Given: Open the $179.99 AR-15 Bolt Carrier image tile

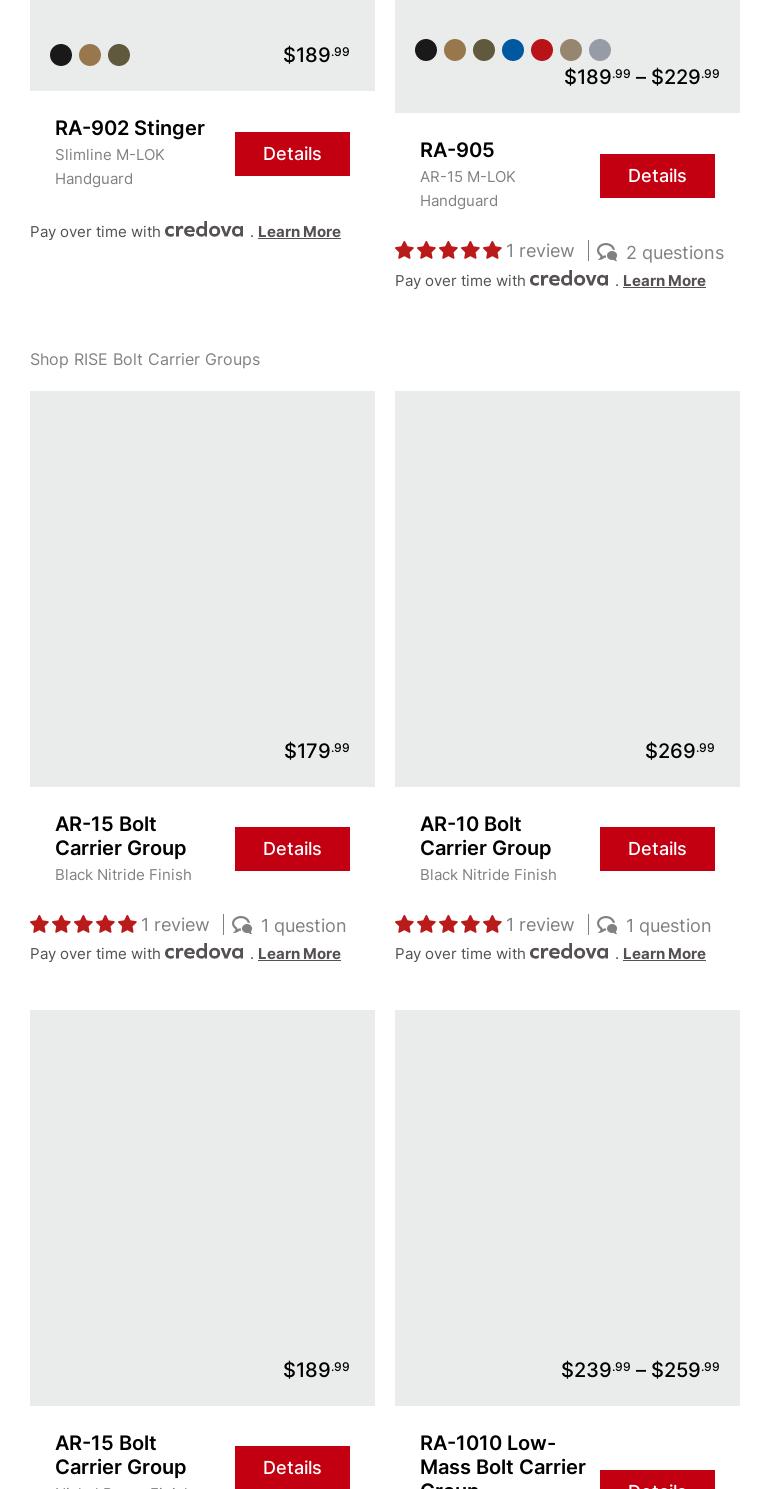Looking at the screenshot, I should click(202, 589).
